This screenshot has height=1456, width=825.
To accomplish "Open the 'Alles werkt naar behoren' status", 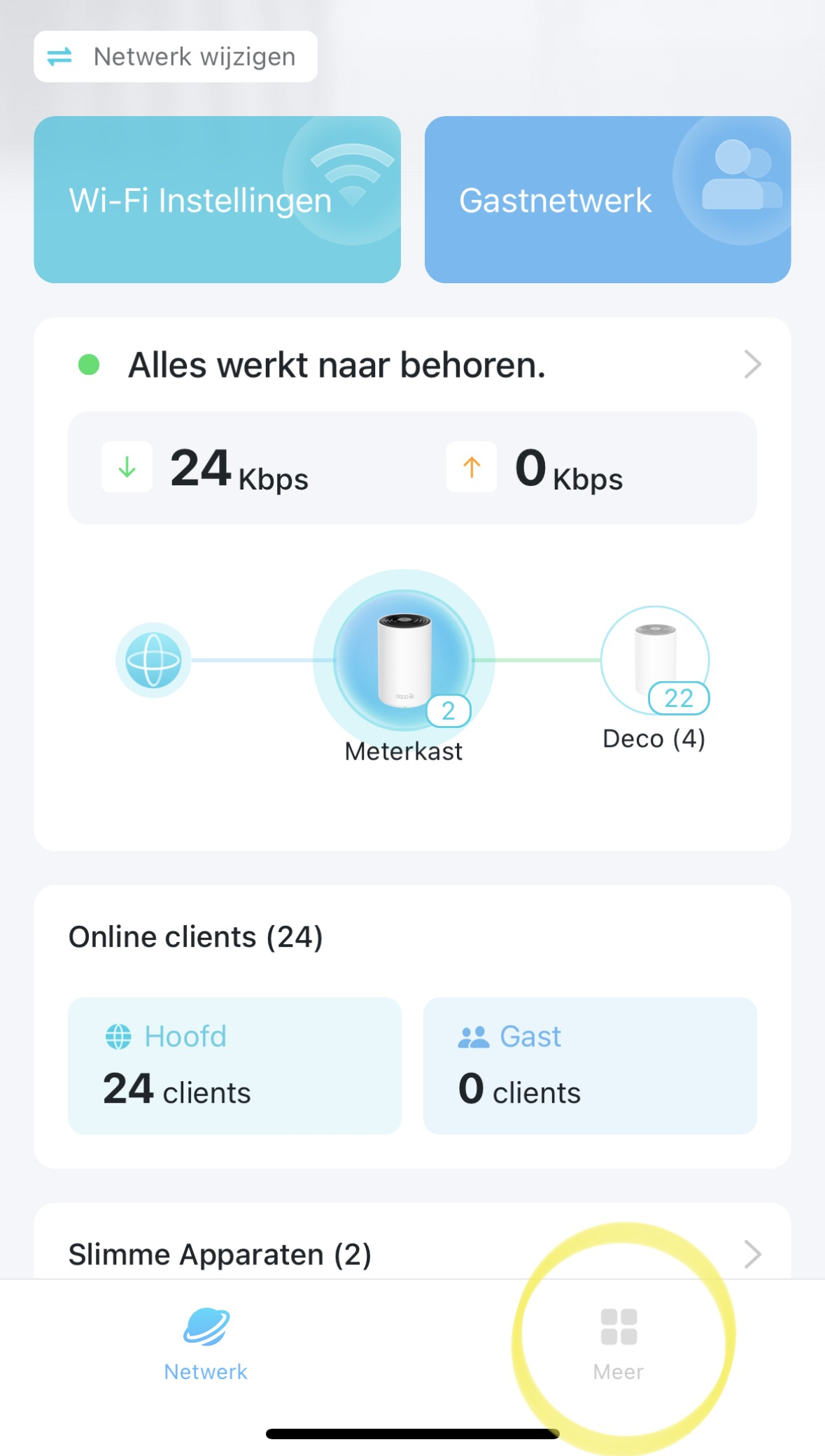I will pyautogui.click(x=412, y=364).
